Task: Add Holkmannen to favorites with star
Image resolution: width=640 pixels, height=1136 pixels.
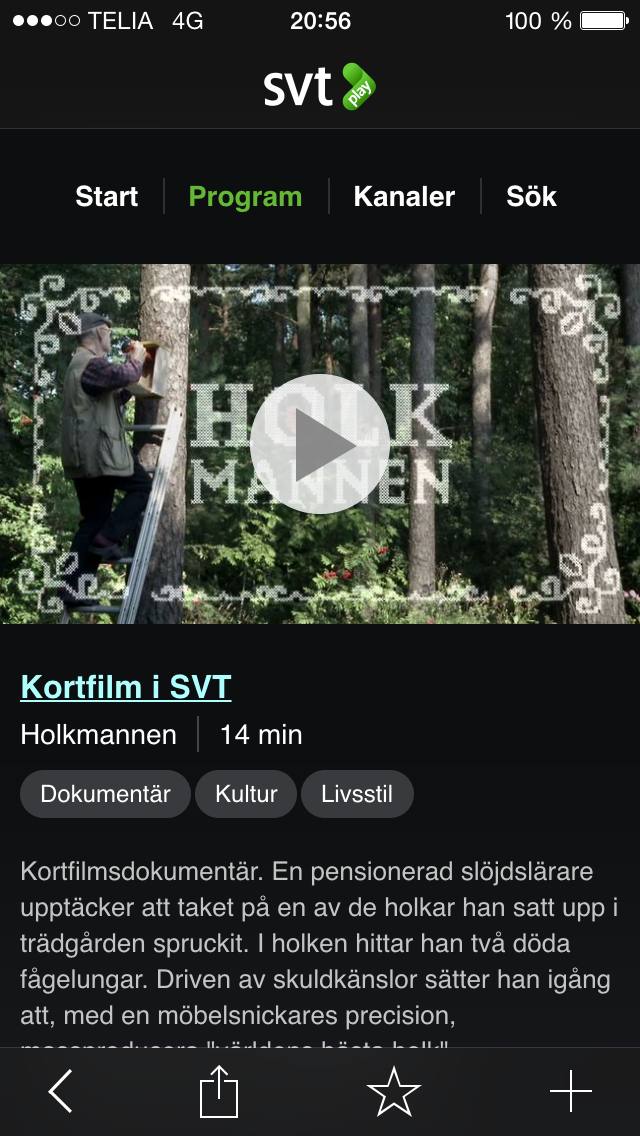Action: click(x=394, y=1091)
